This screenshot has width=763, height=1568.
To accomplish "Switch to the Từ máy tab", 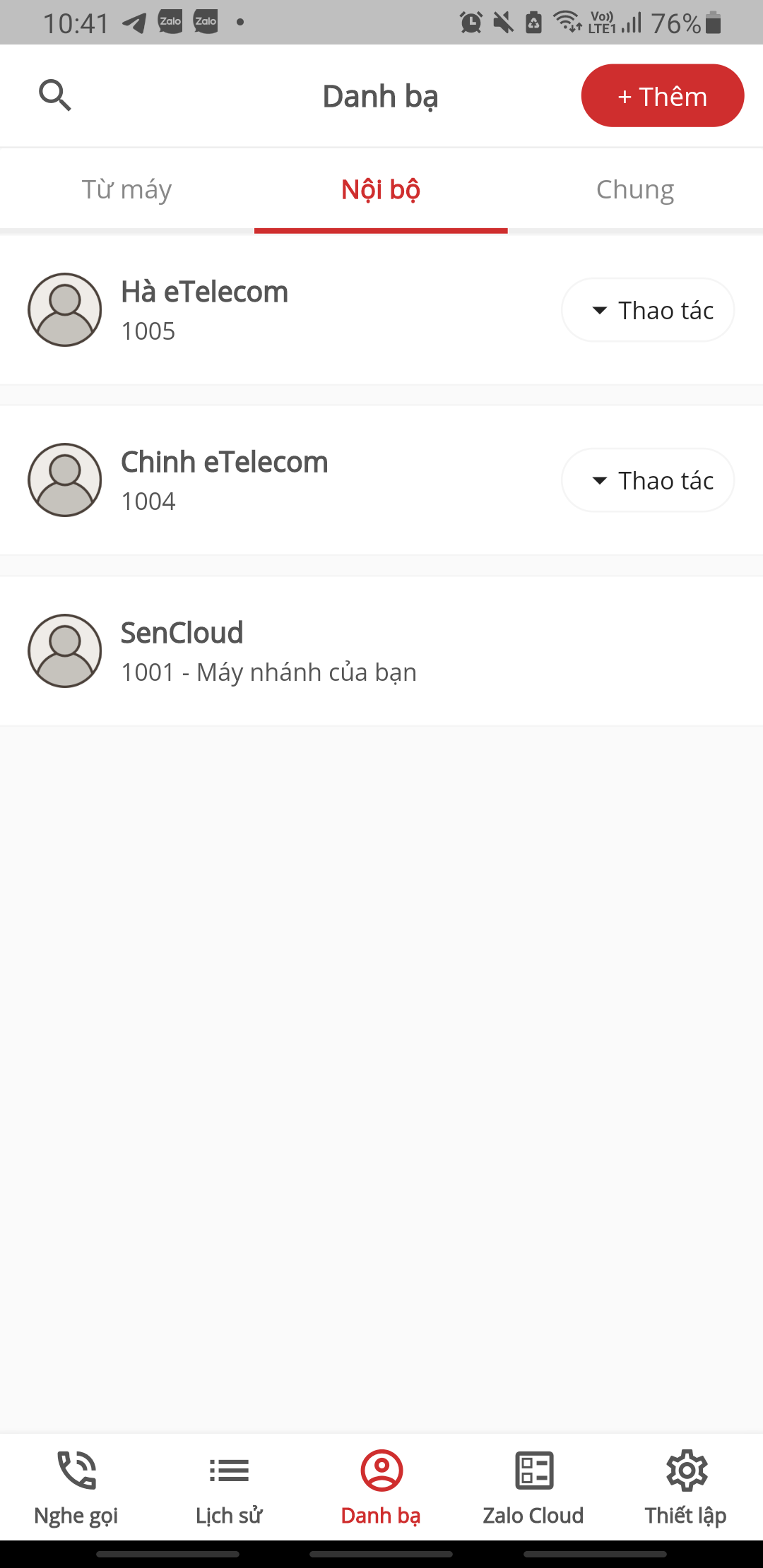I will [x=127, y=189].
